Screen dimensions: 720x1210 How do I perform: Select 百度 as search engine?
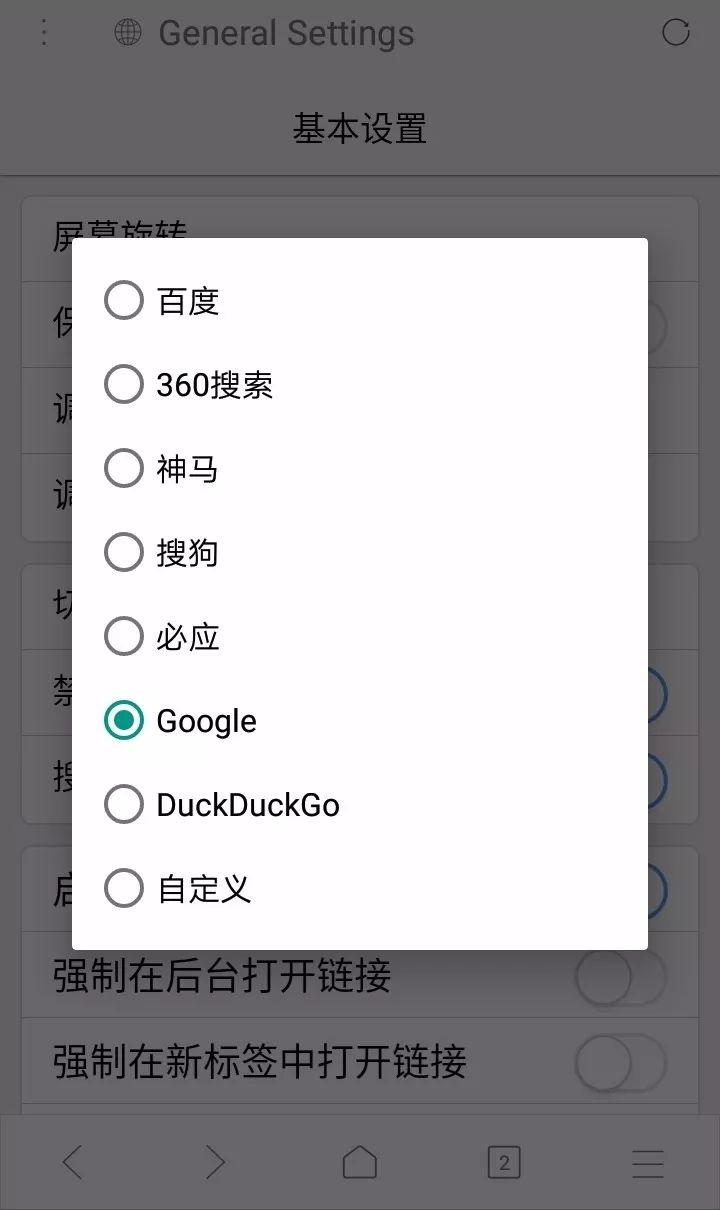(124, 299)
